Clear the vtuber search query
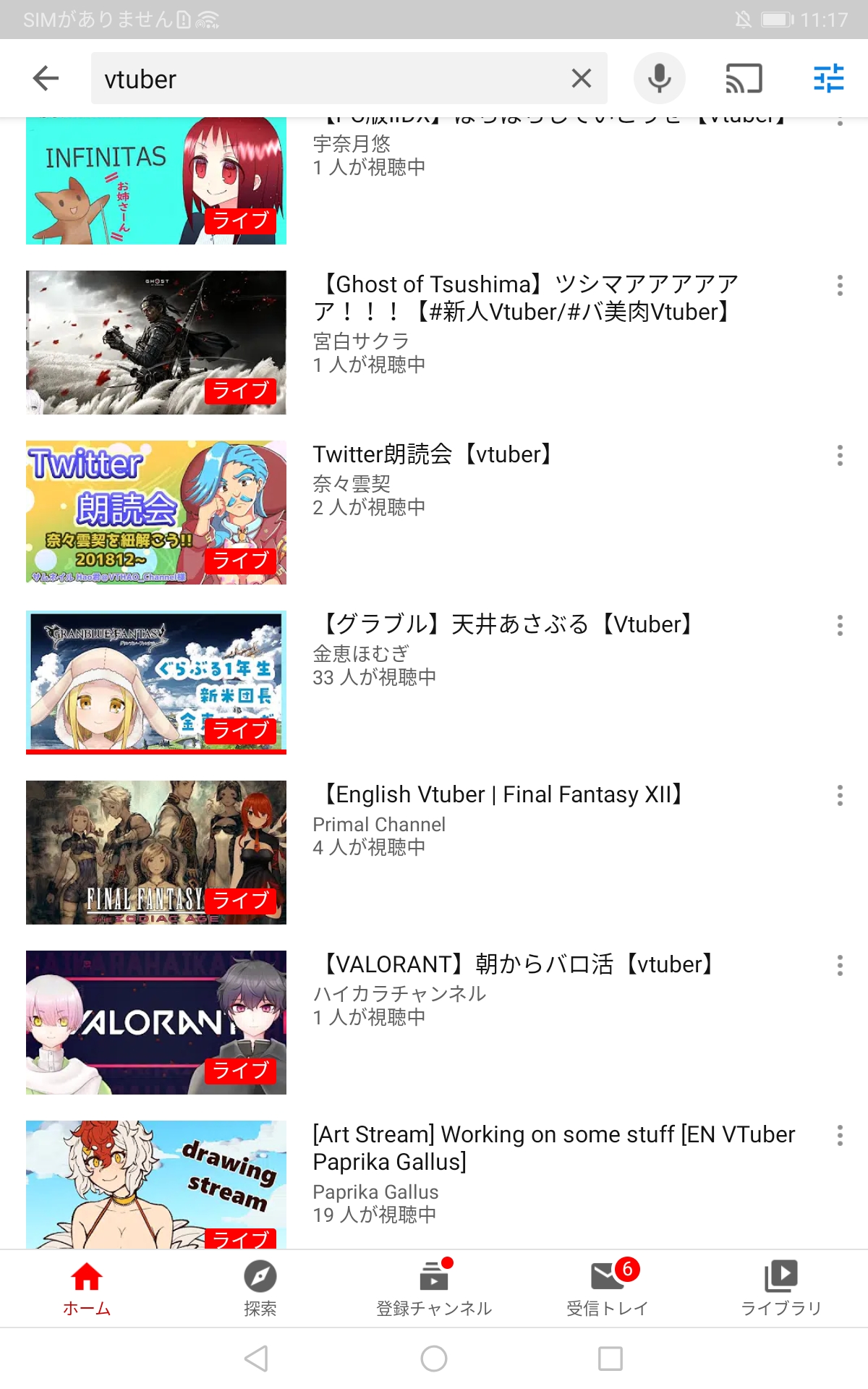This screenshot has width=868, height=1389. click(581, 78)
